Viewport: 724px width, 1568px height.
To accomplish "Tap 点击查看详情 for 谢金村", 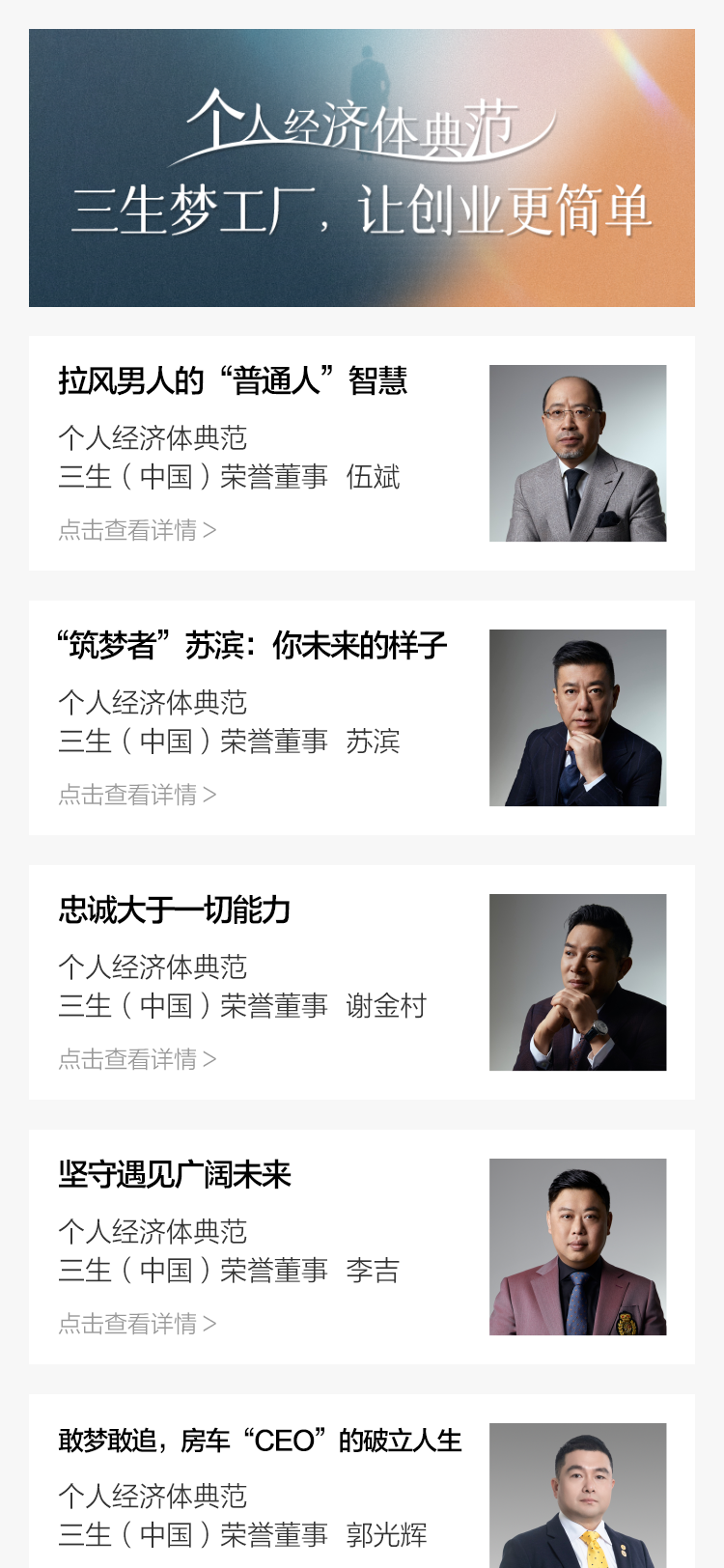I will point(137,1059).
